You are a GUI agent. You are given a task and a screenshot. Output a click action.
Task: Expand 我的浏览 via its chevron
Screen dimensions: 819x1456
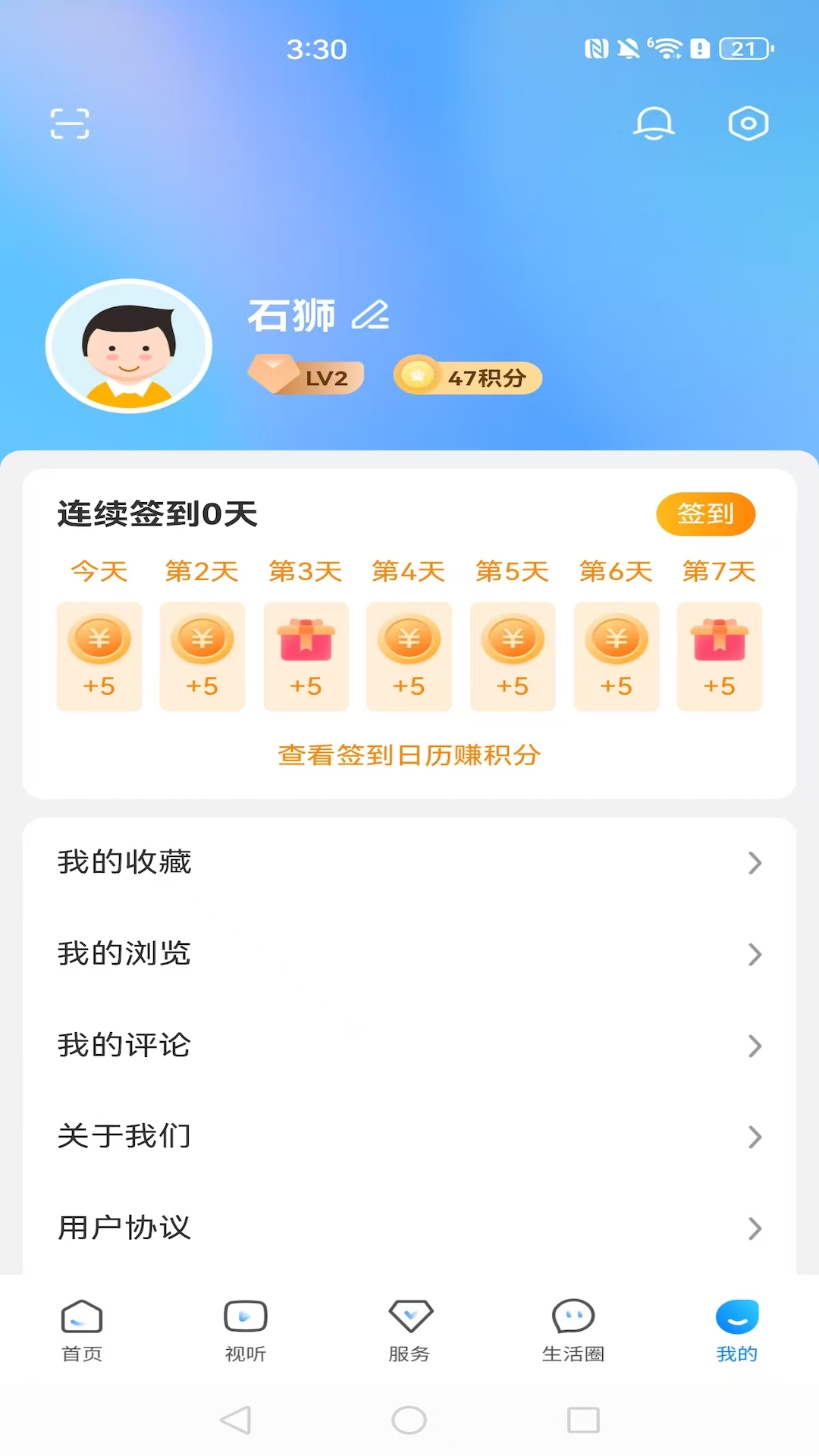[754, 954]
